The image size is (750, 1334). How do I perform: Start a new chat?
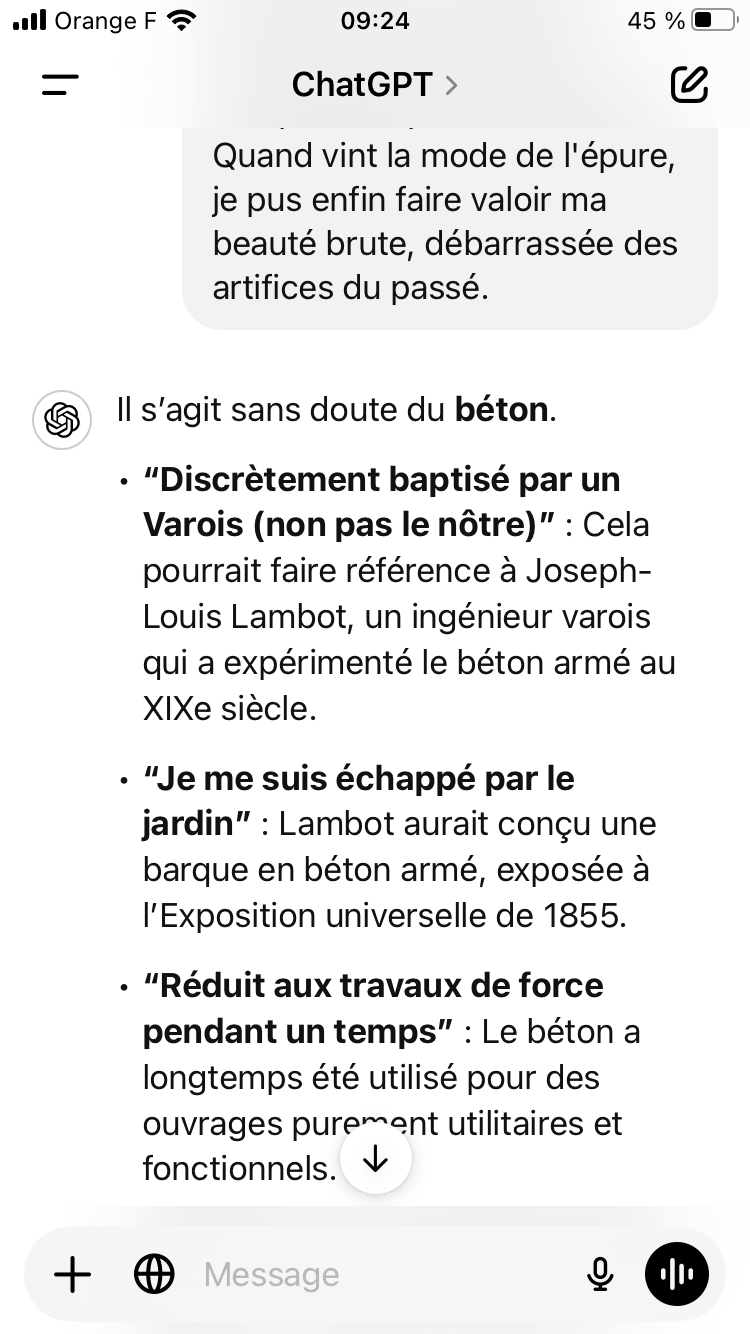coord(689,85)
